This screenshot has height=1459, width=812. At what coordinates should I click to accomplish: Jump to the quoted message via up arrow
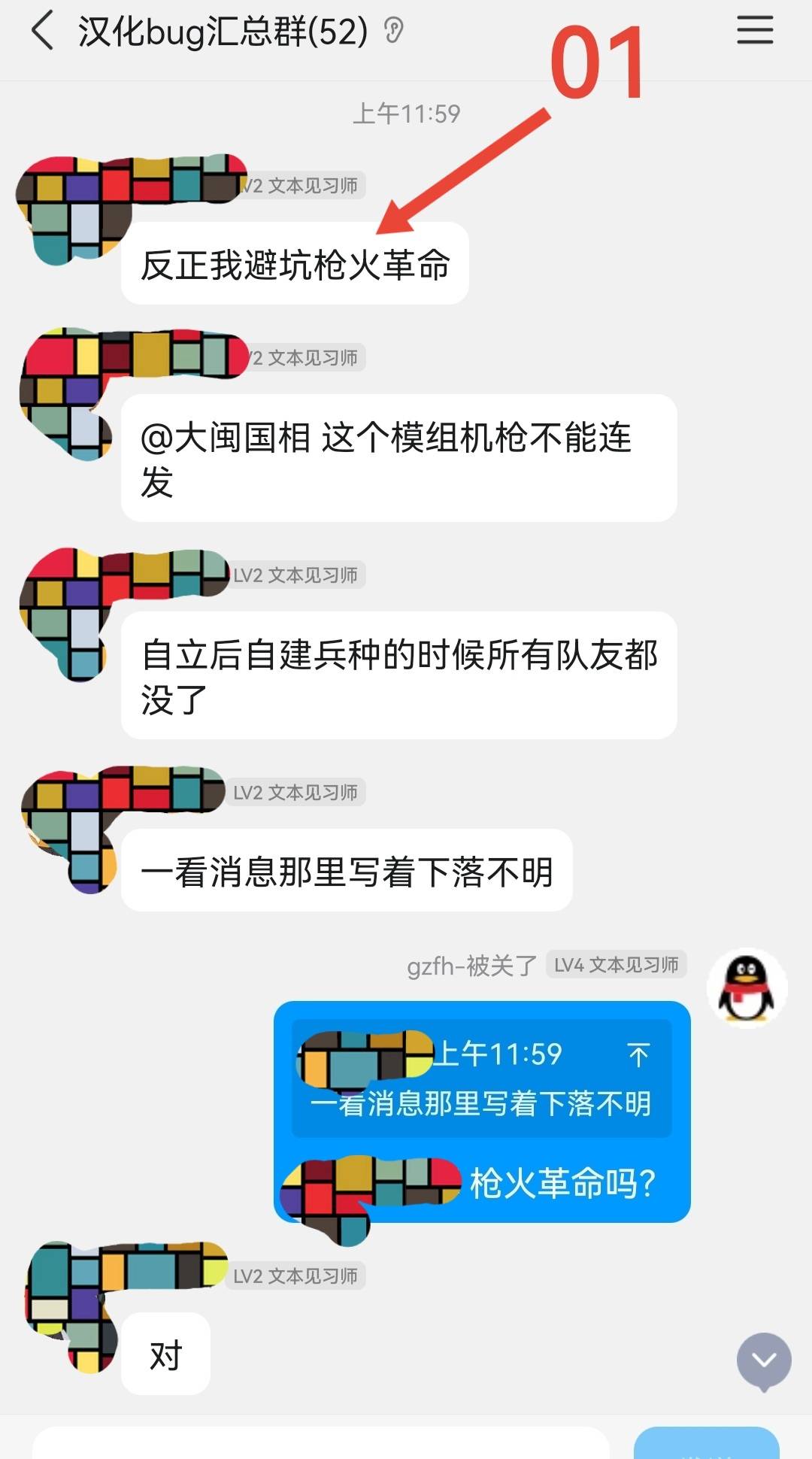638,1055
